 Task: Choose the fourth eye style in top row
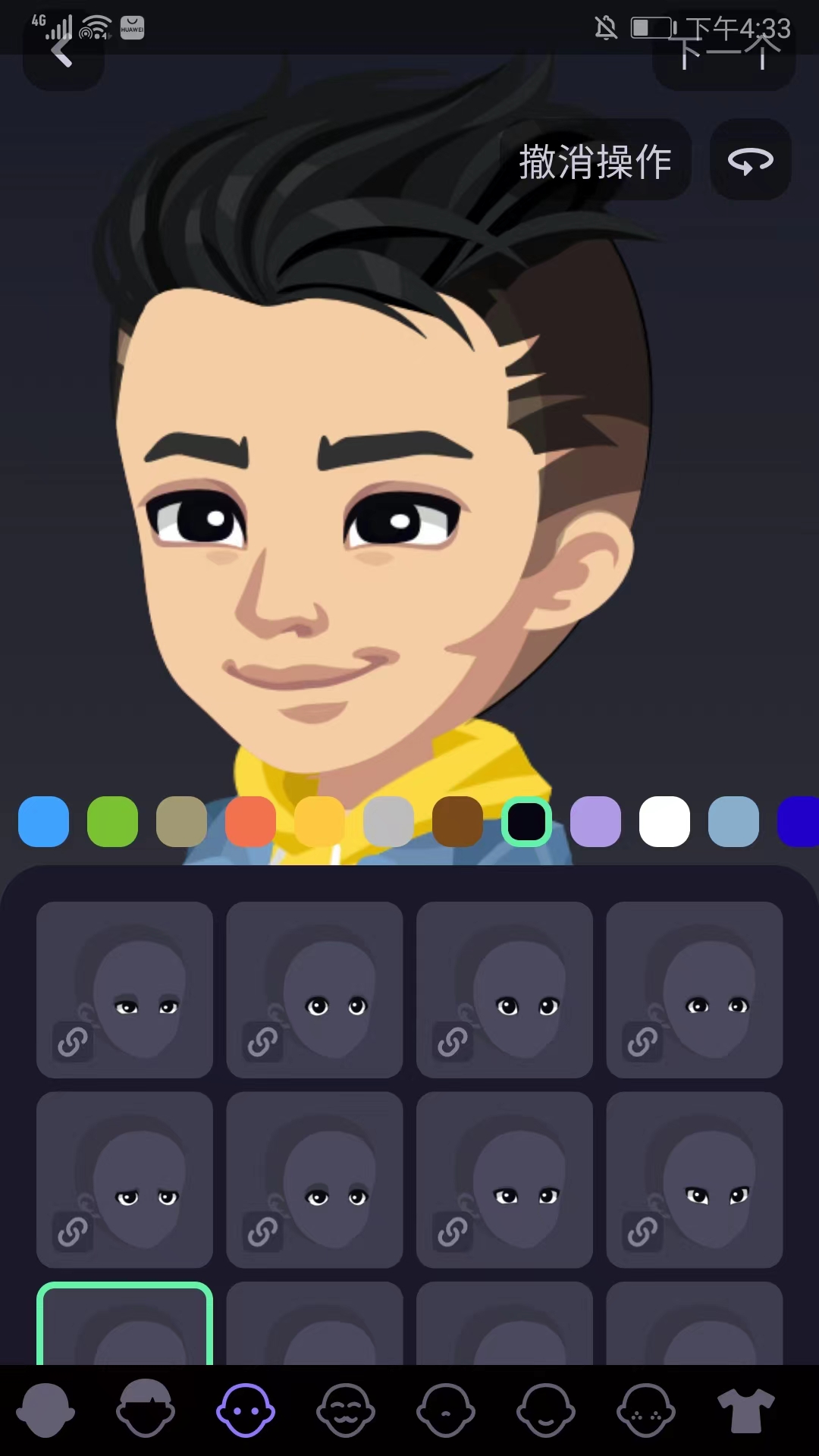pyautogui.click(x=694, y=990)
